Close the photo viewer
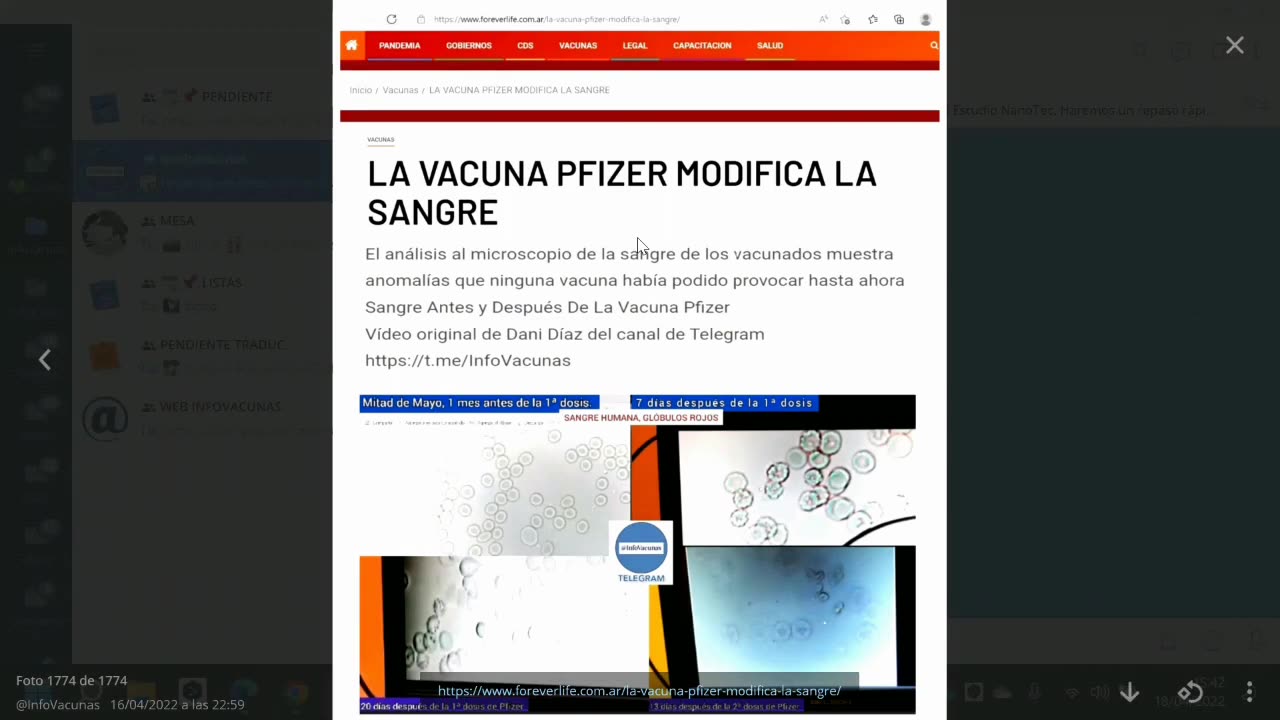The image size is (1280, 720). pyautogui.click(x=1235, y=45)
